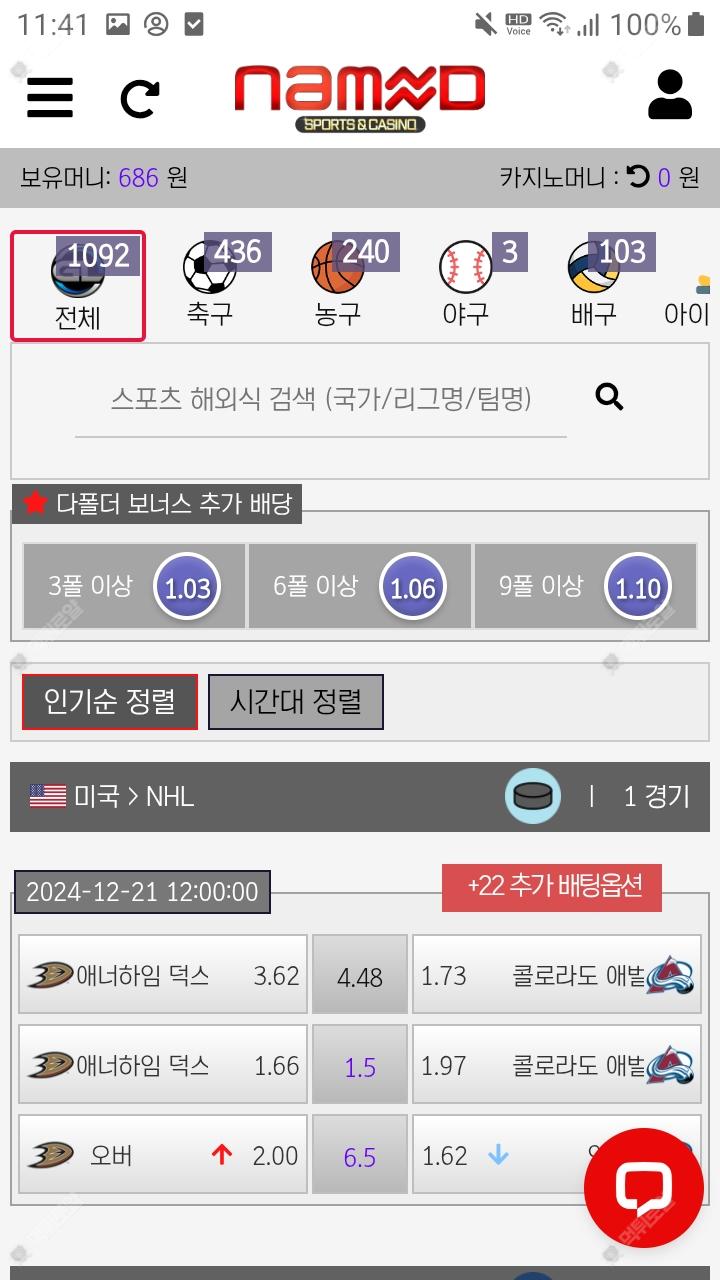Expand the 미국 > NHL league header
720x1280 pixels.
[360, 797]
